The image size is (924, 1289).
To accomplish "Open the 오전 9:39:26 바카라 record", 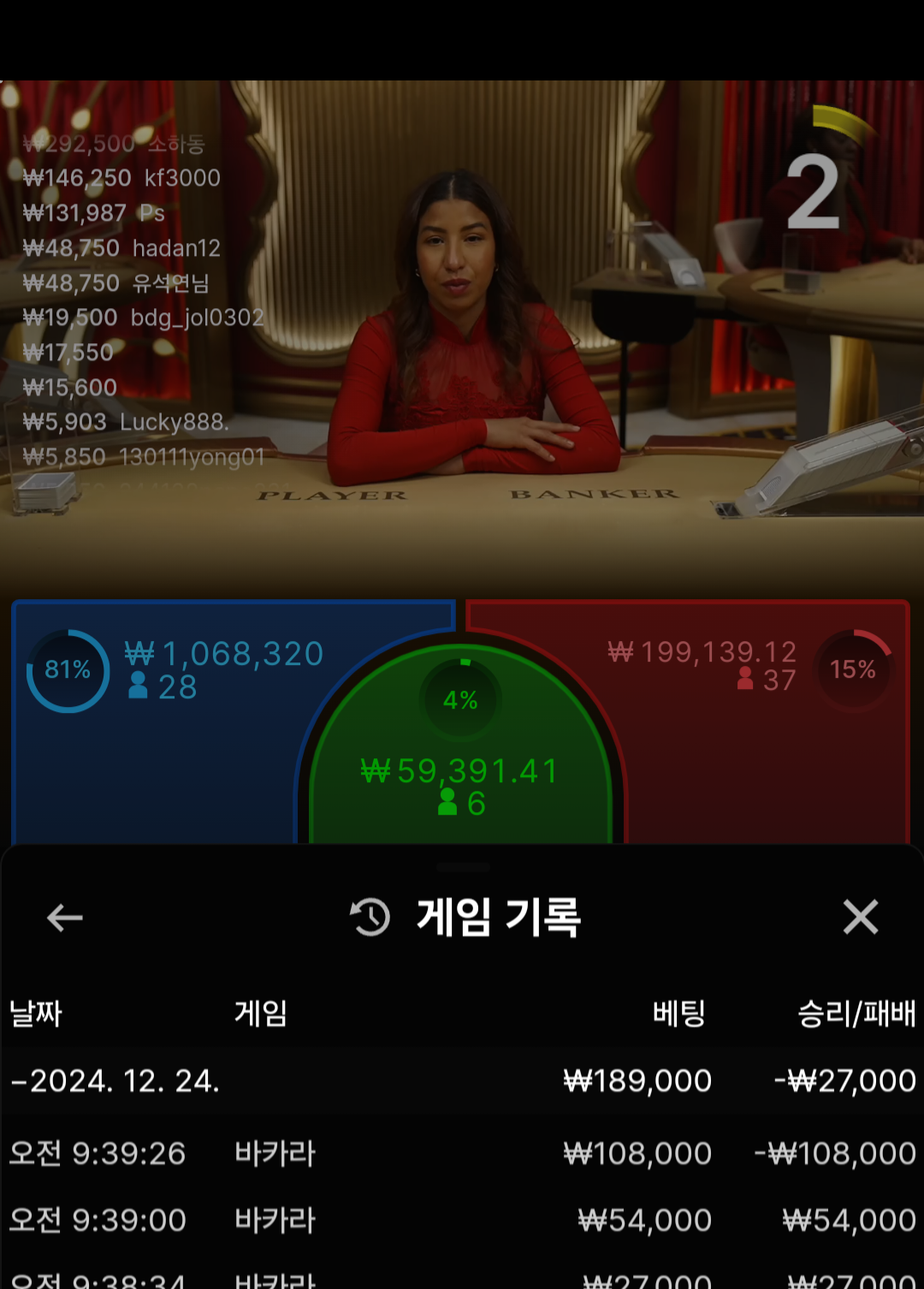I will (462, 1153).
